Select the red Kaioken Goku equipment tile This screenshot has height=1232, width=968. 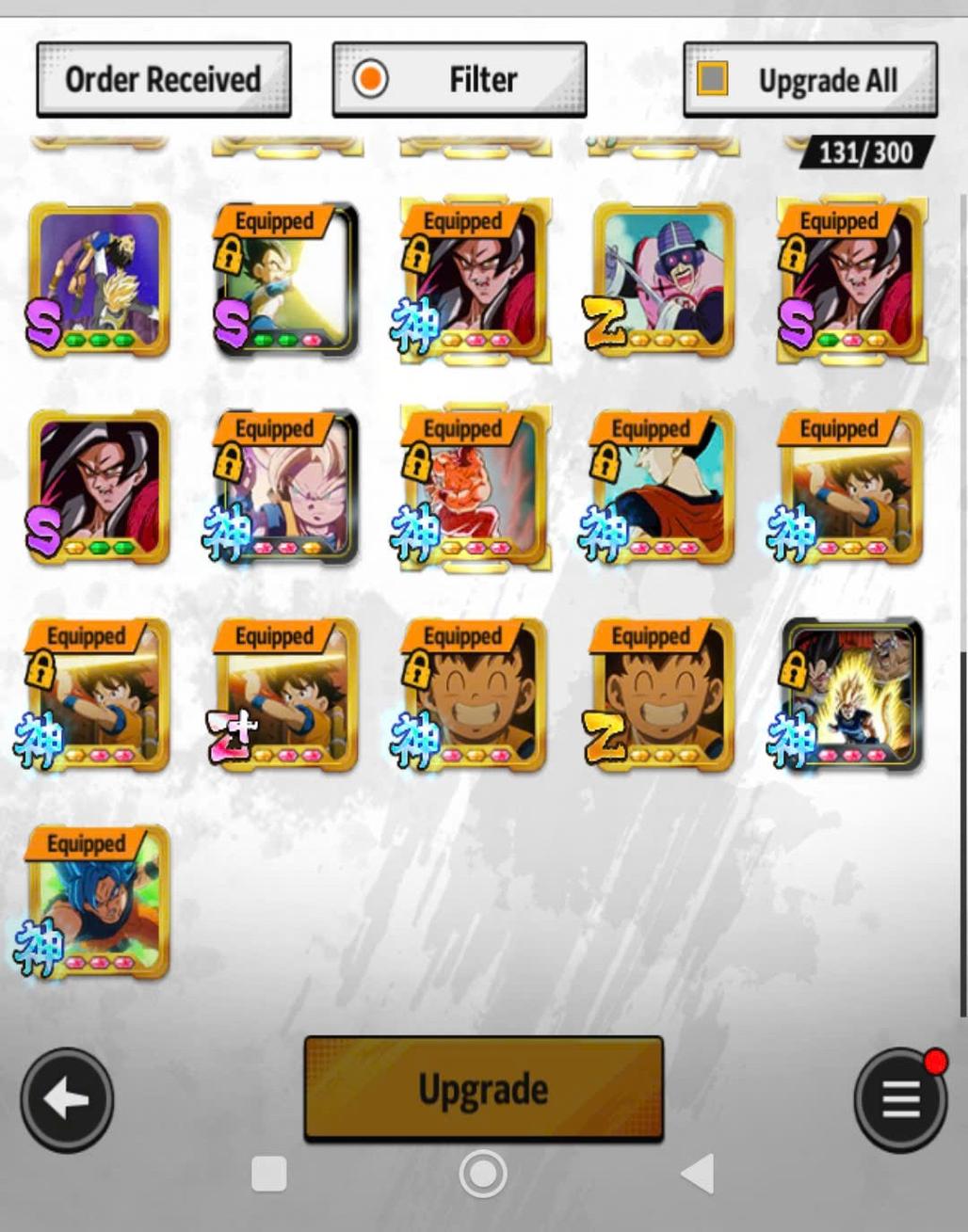475,487
